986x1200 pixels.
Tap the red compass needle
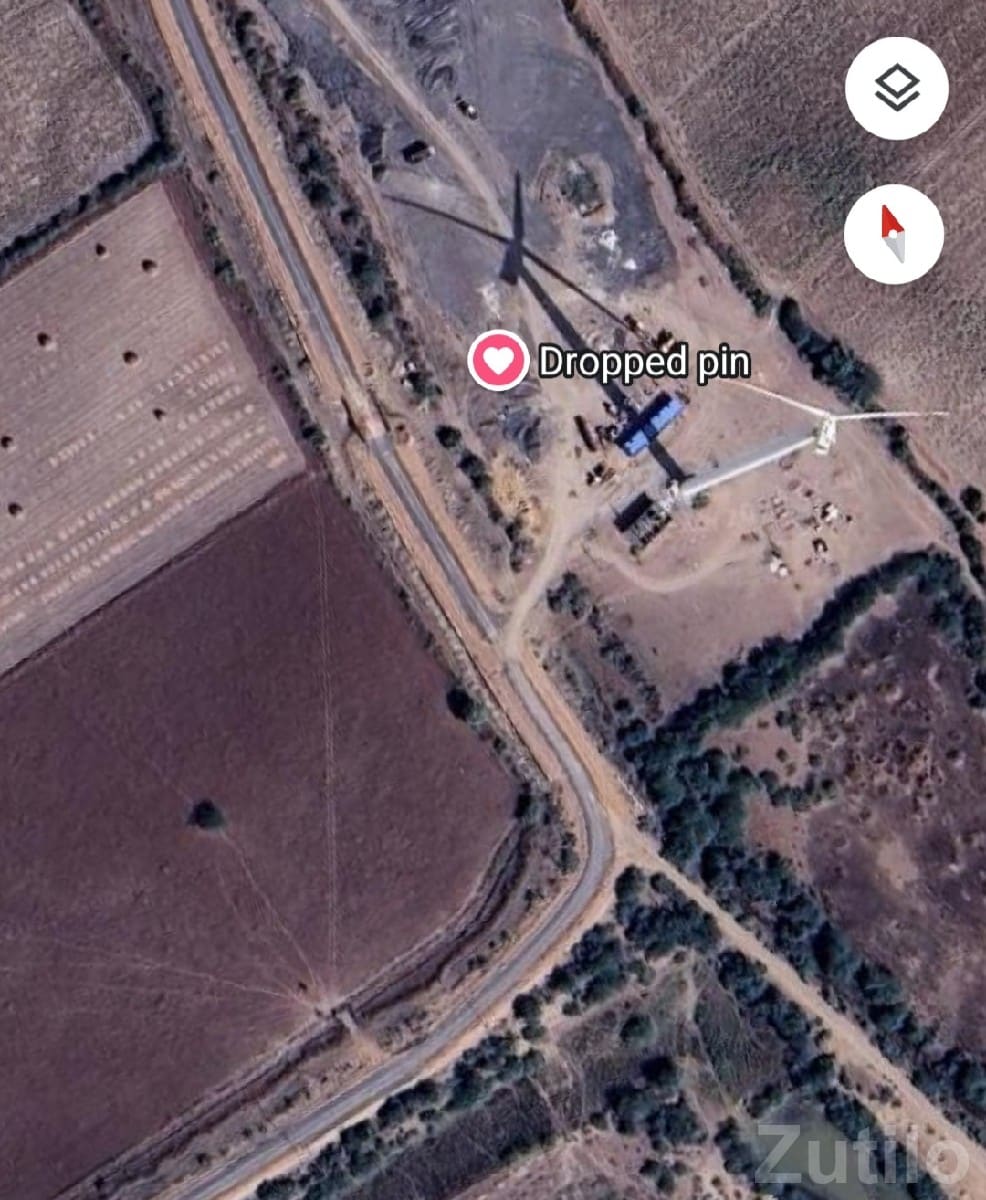tap(893, 222)
